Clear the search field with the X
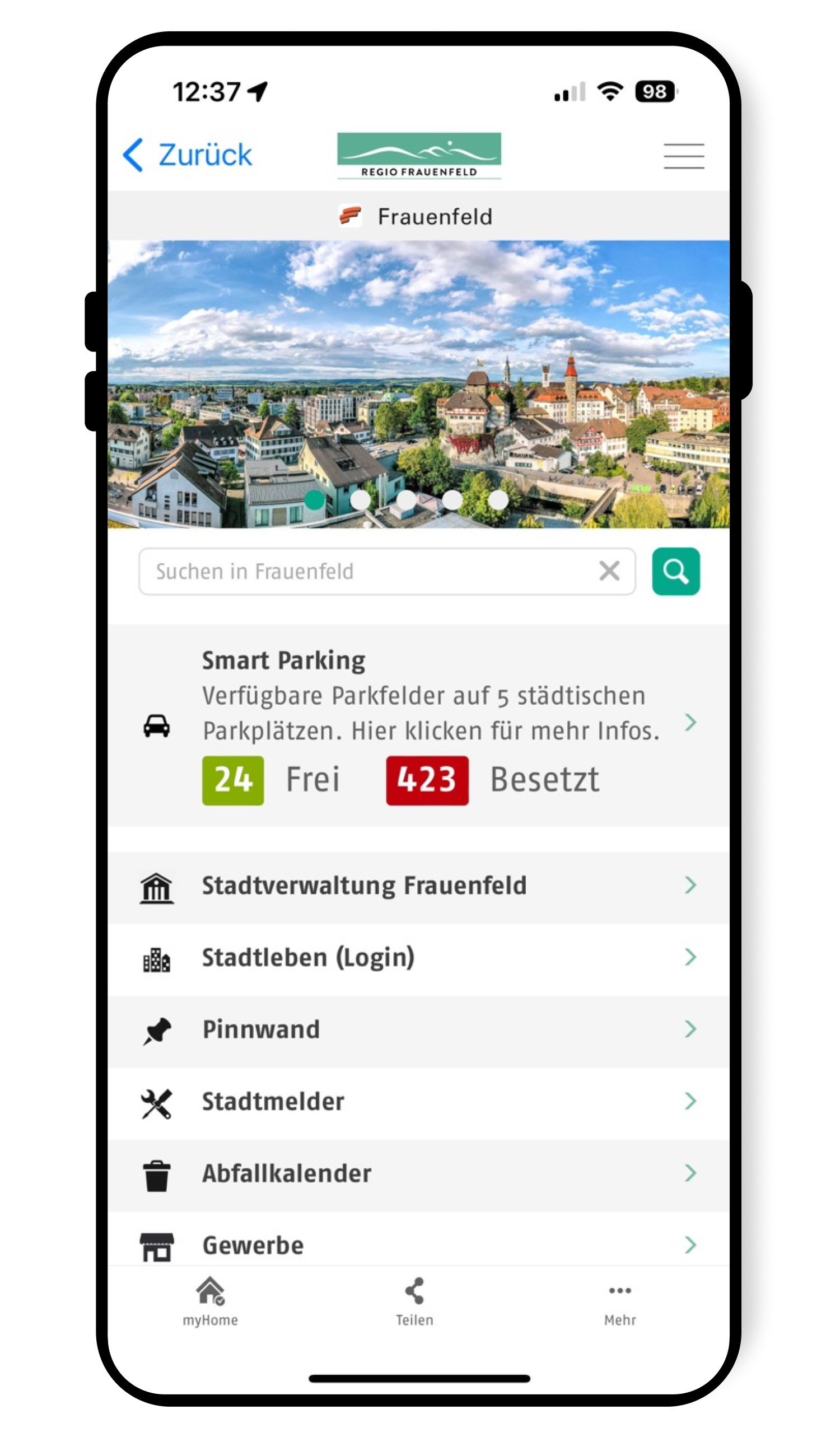 tap(609, 571)
